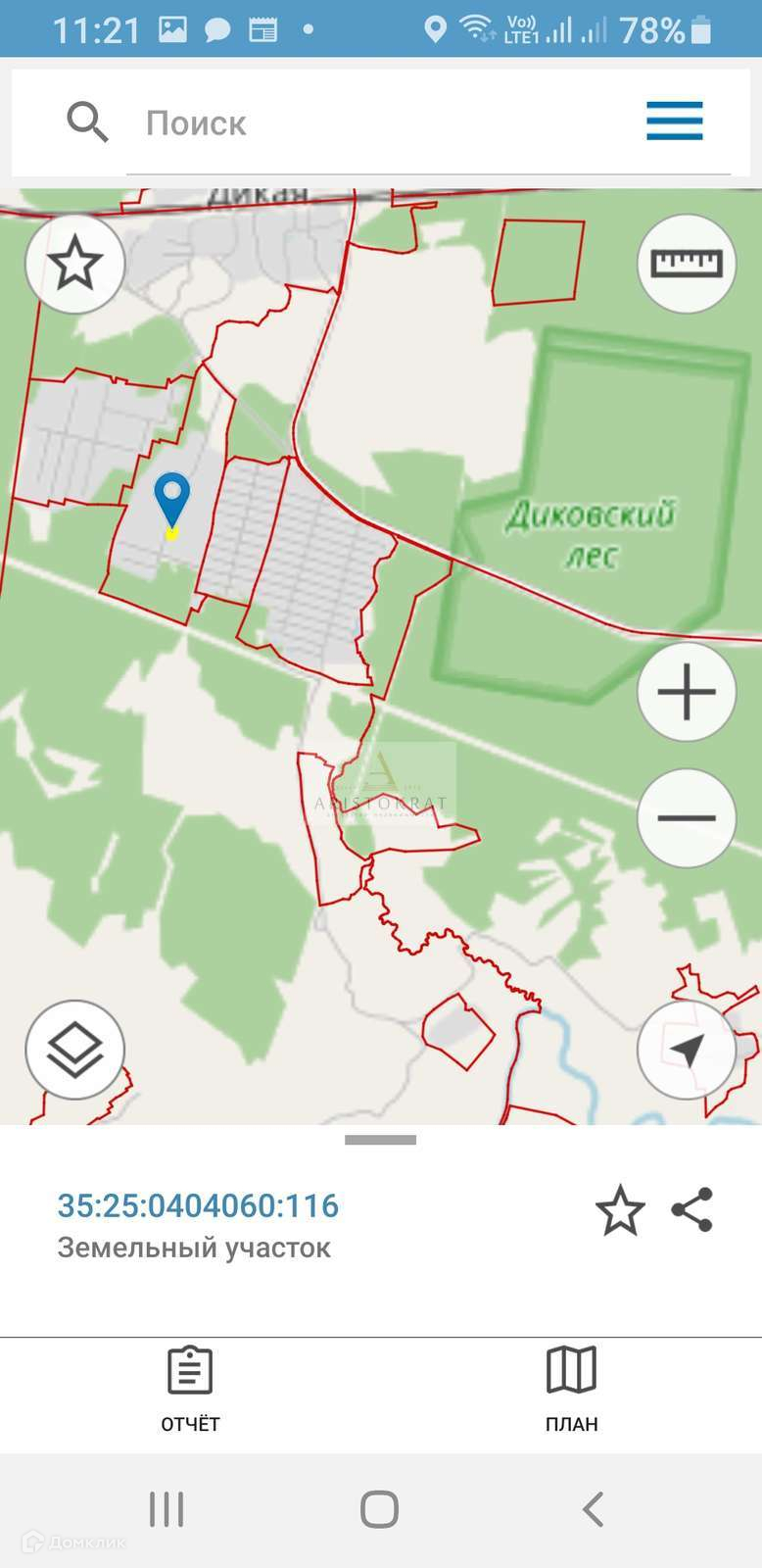This screenshot has height=1568, width=762.
Task: Zoom out on the map
Action: (686, 817)
